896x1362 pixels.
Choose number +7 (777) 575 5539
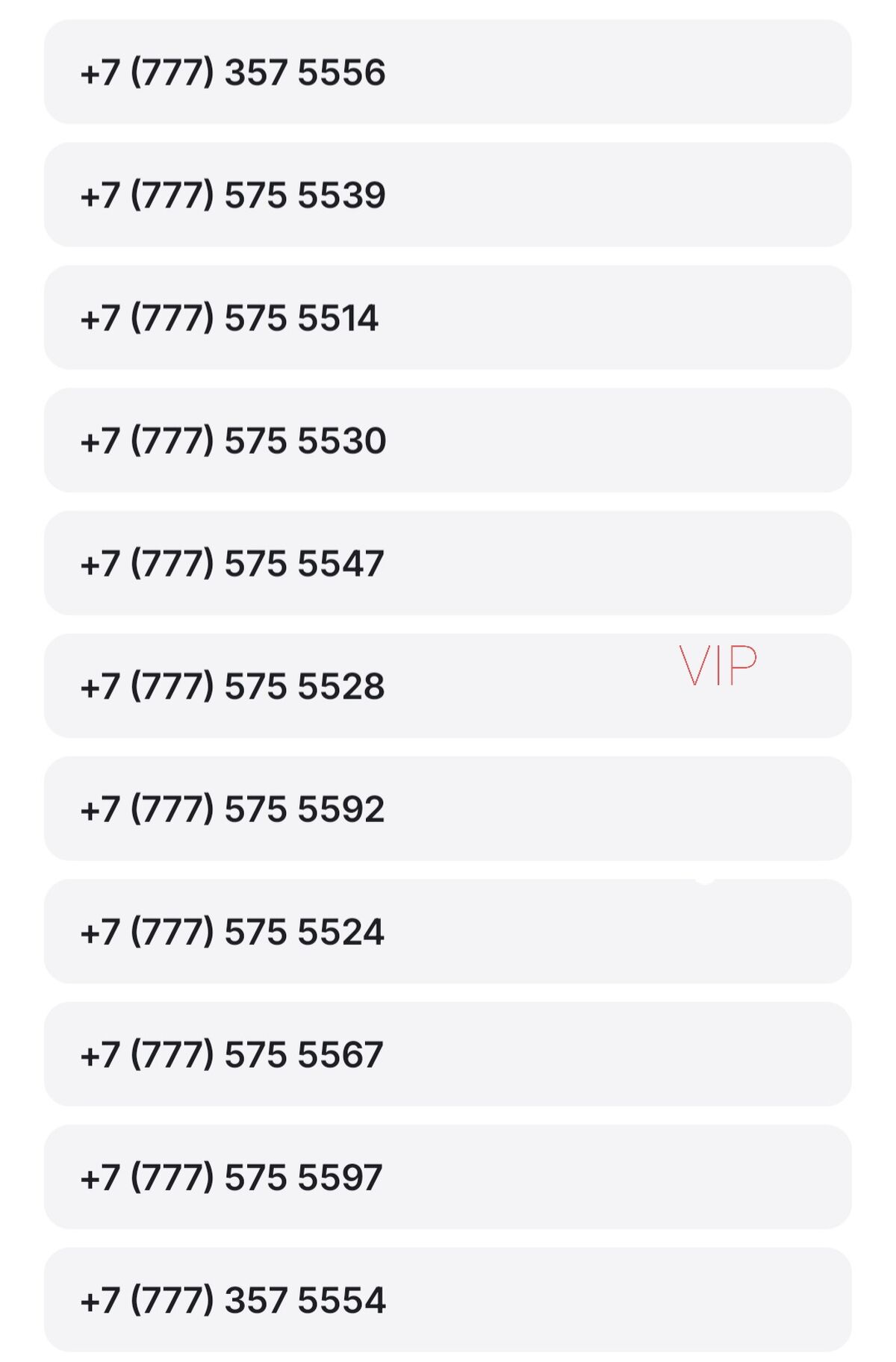click(232, 195)
